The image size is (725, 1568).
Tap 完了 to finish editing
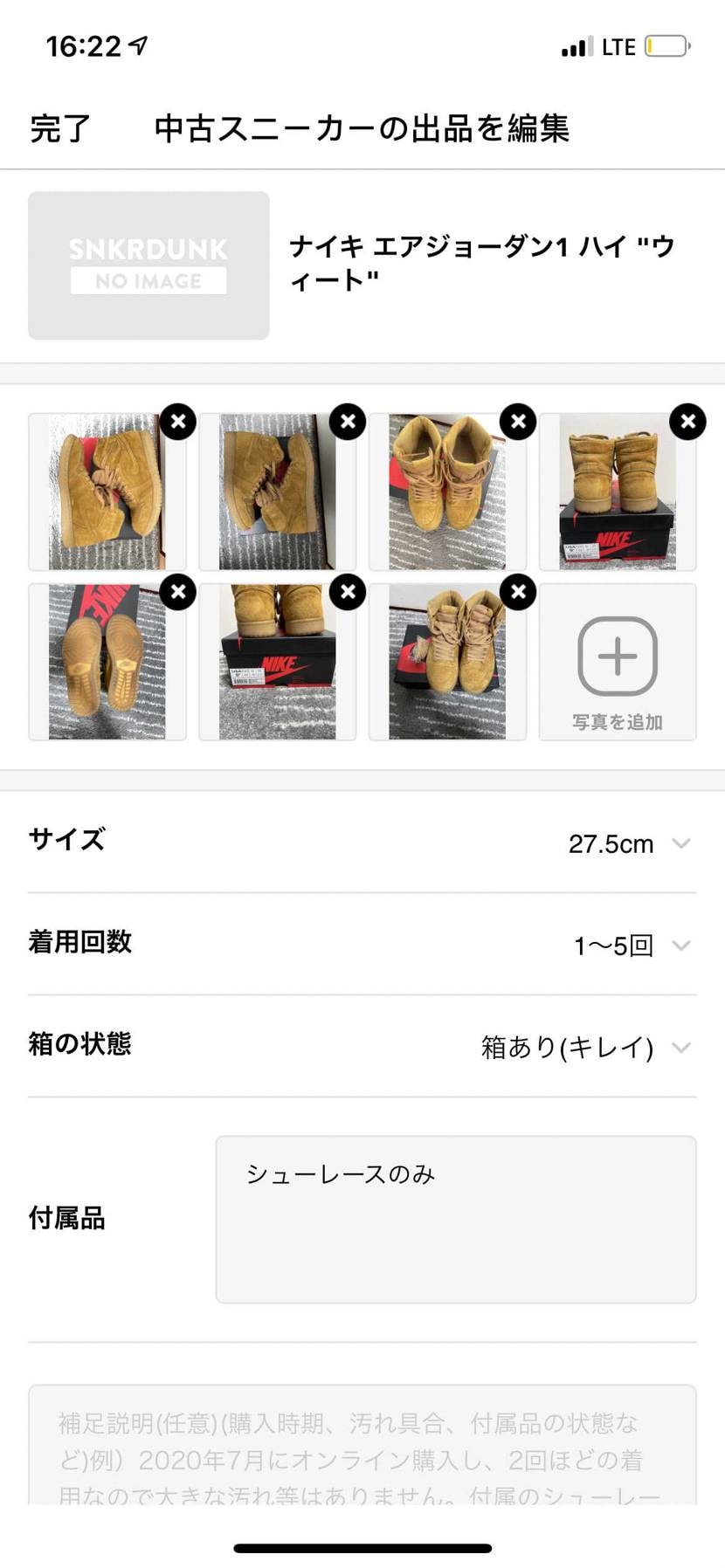(58, 128)
